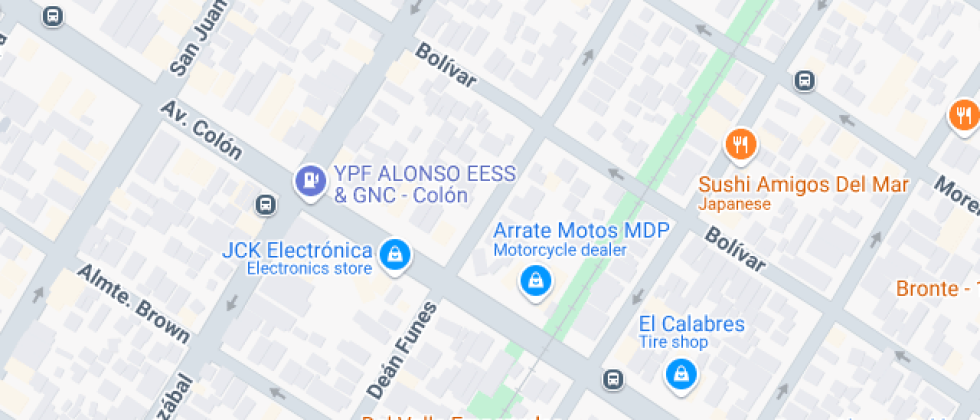Tap the bus stop beside JCK Electrónica

tap(266, 204)
